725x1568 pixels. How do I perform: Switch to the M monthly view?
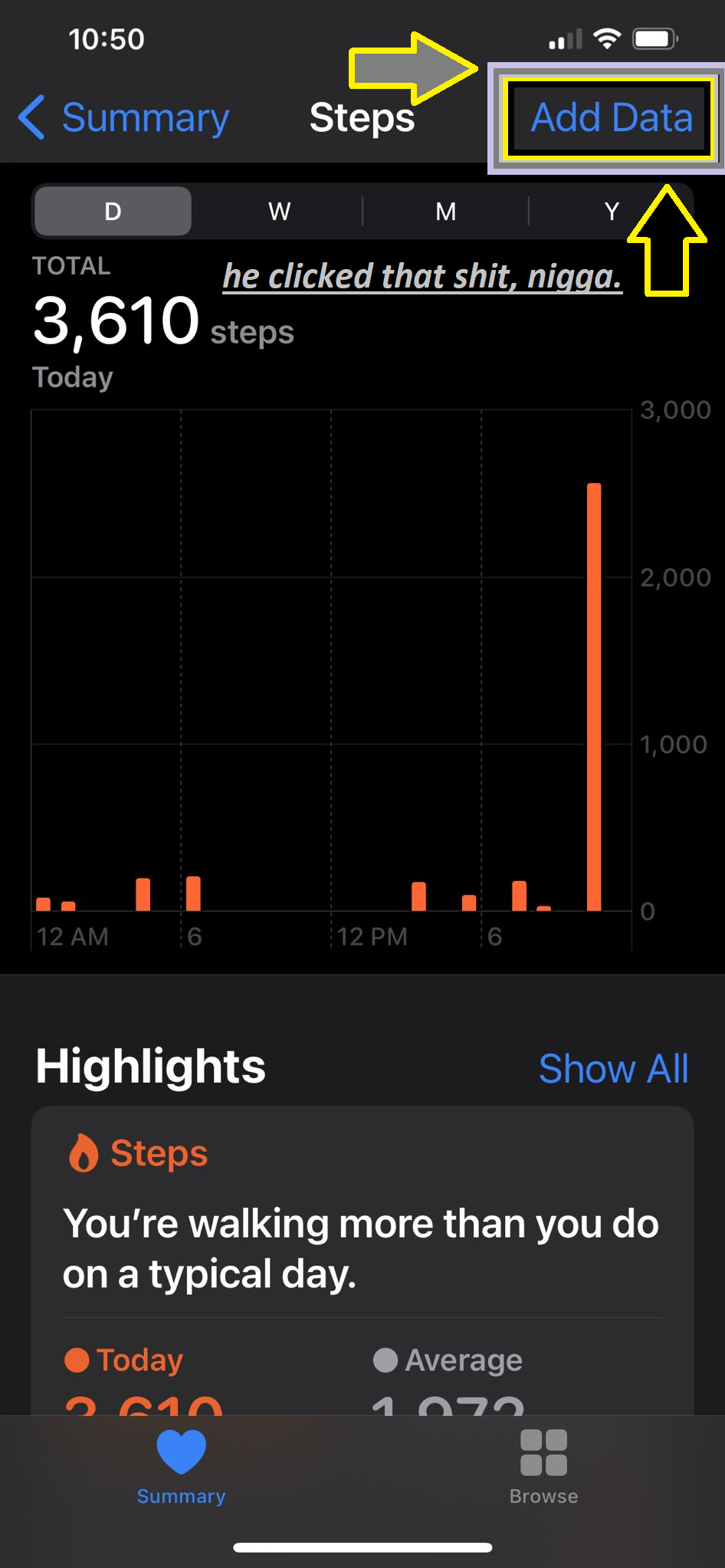coord(445,211)
